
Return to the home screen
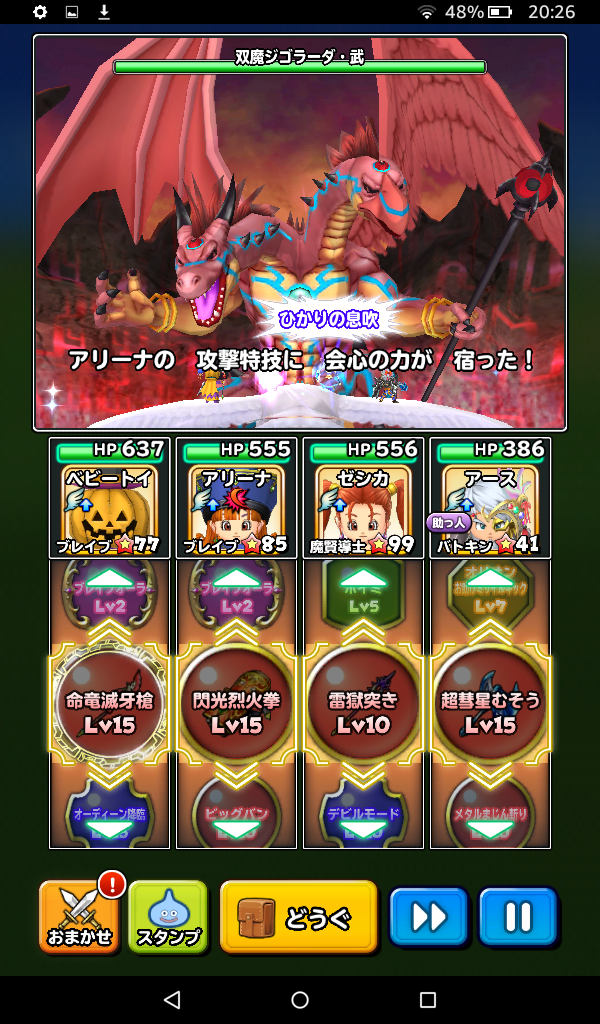pos(300,1000)
